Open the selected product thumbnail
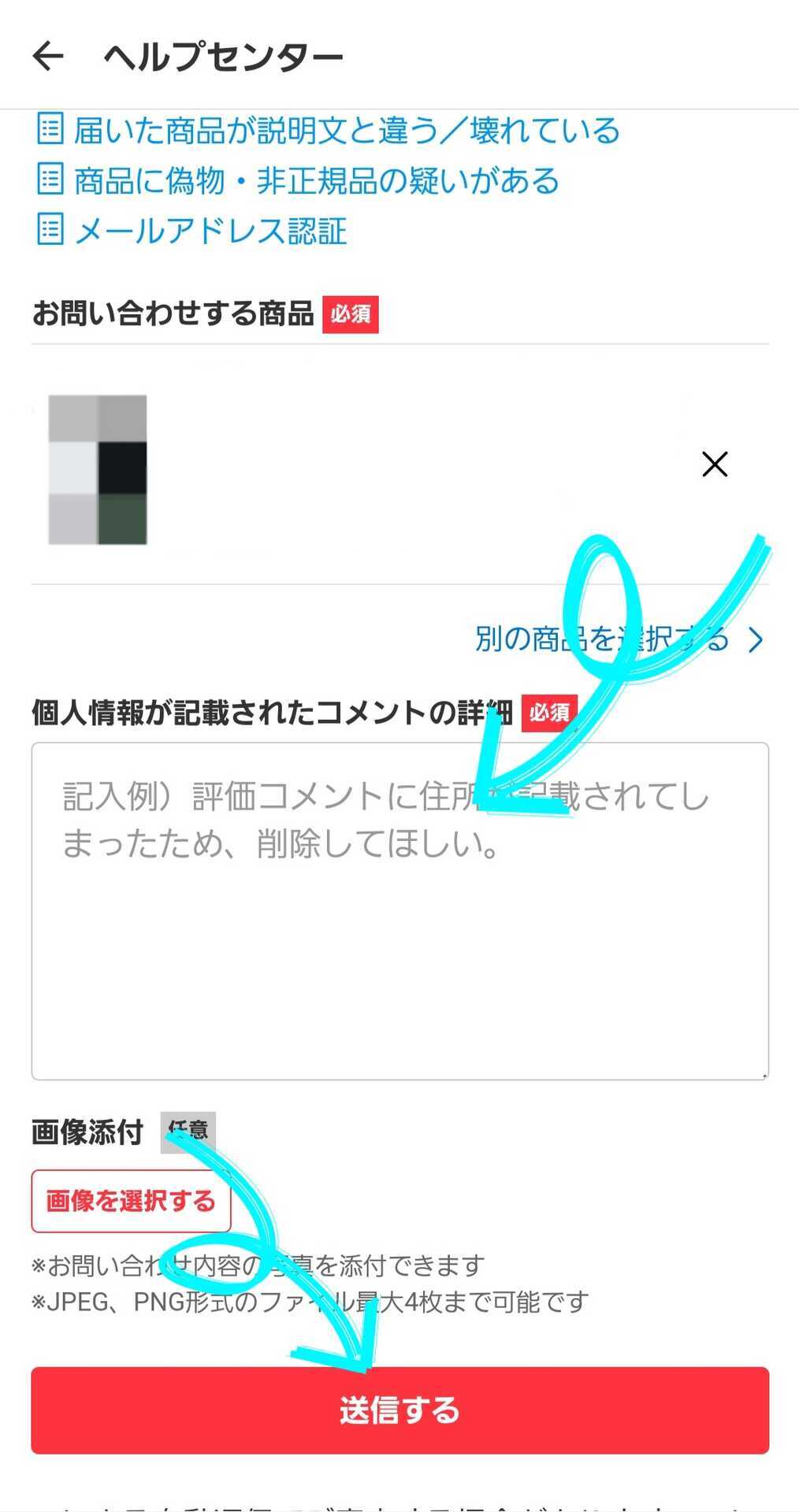The width and height of the screenshot is (799, 1512). coord(98,469)
